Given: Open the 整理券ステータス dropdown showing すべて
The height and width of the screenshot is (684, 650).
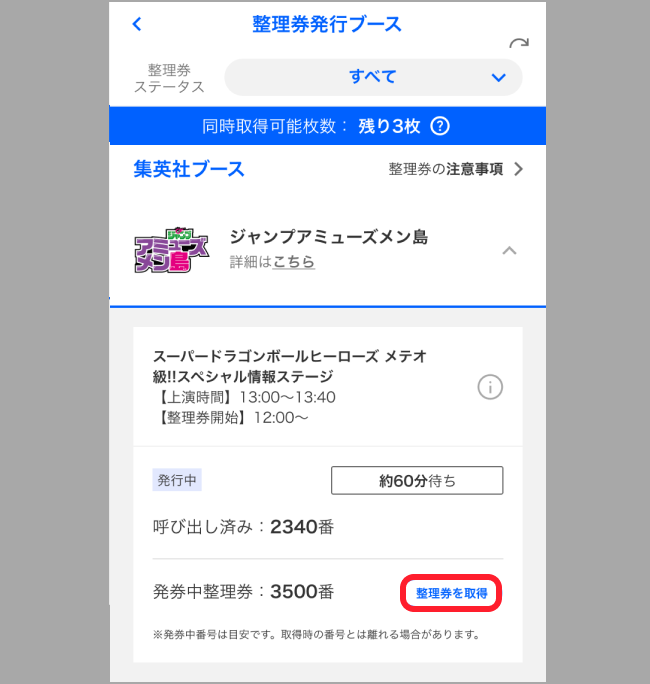Looking at the screenshot, I should (x=373, y=77).
